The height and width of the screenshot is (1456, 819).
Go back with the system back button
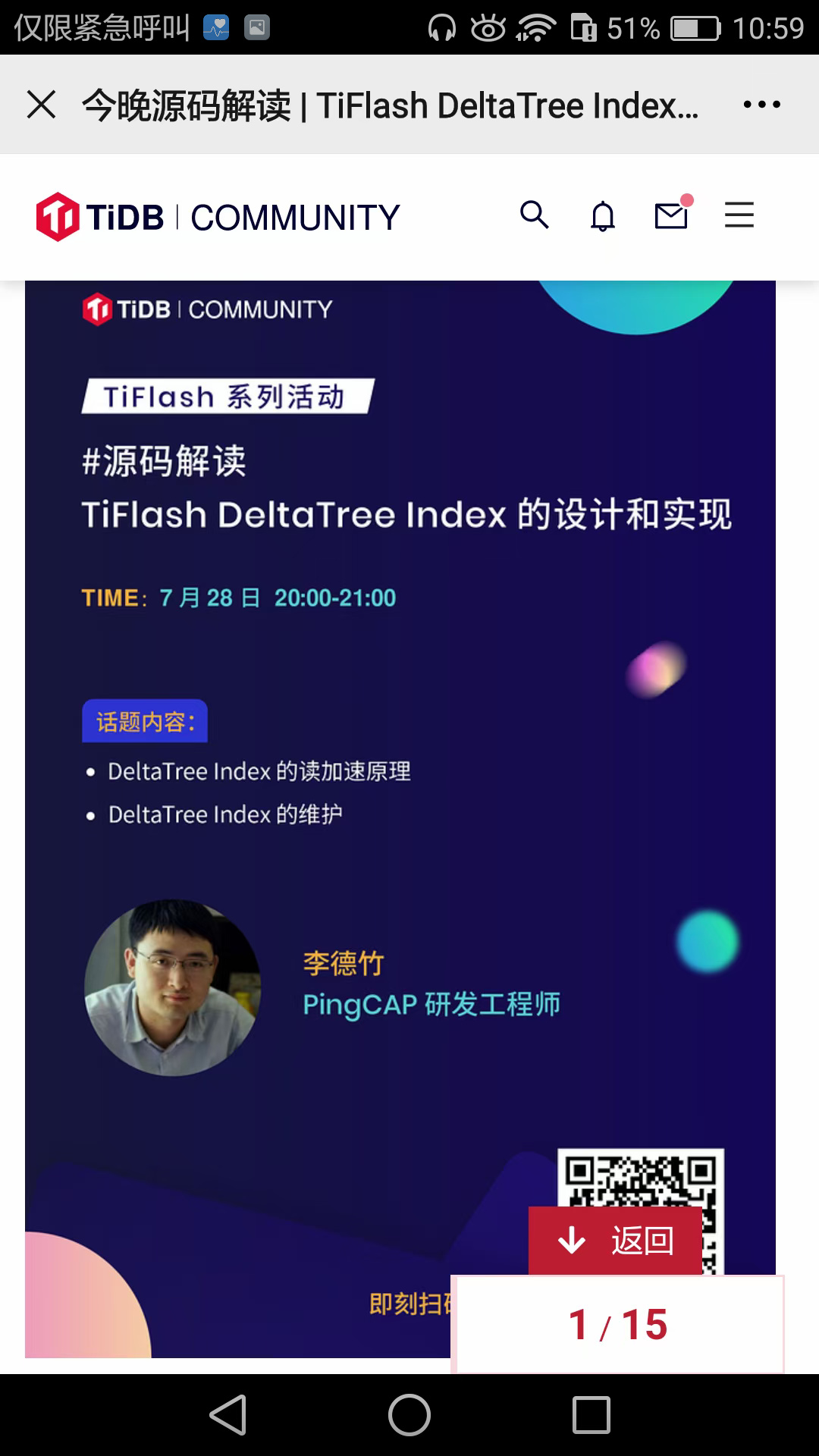(227, 1415)
